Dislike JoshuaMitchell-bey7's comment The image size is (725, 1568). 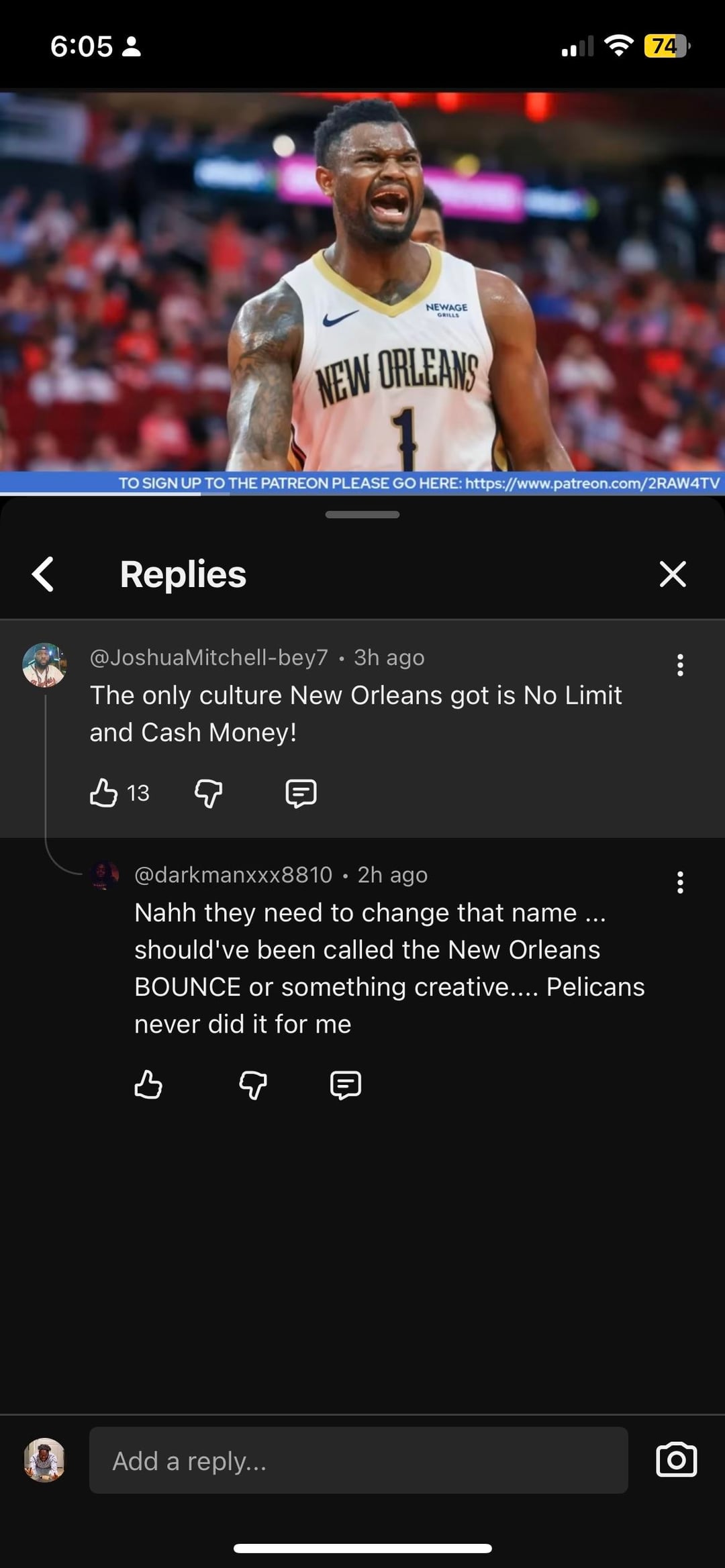click(x=209, y=793)
